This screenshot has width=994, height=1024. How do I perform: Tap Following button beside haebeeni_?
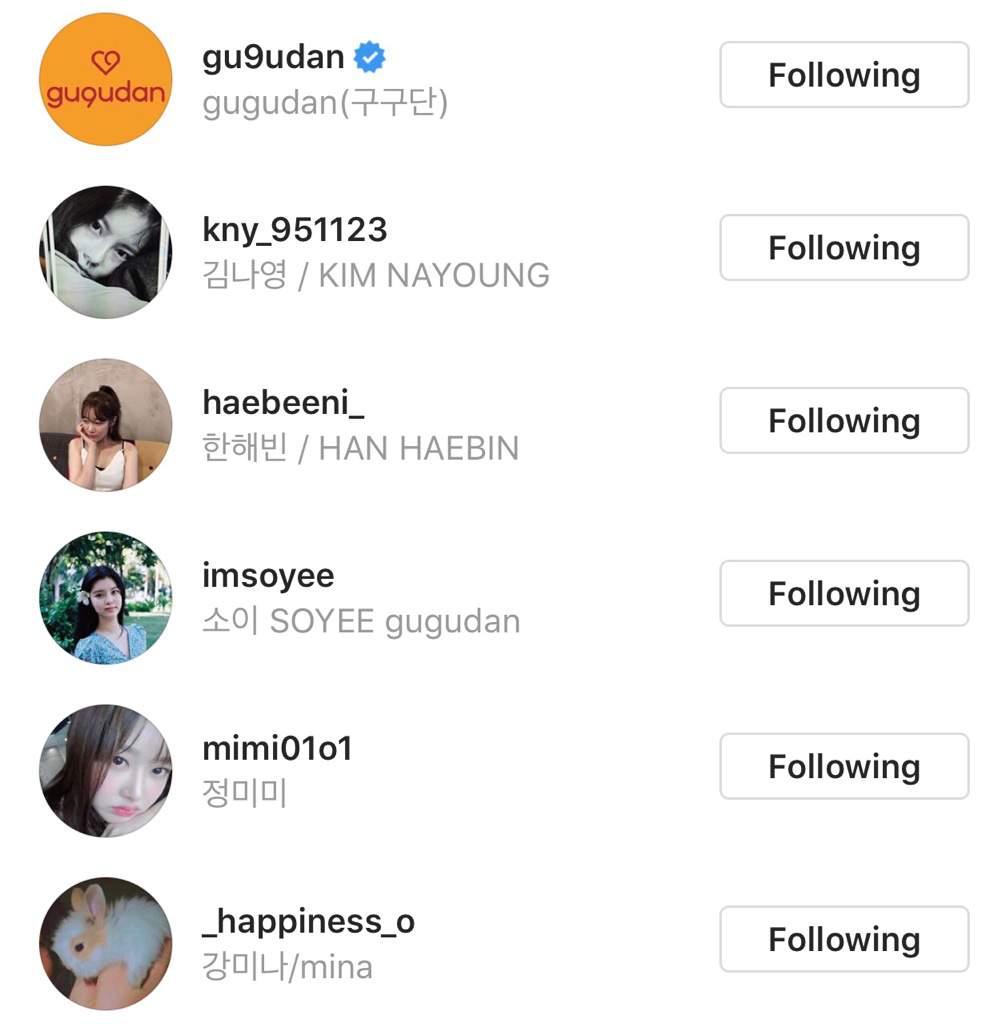844,421
